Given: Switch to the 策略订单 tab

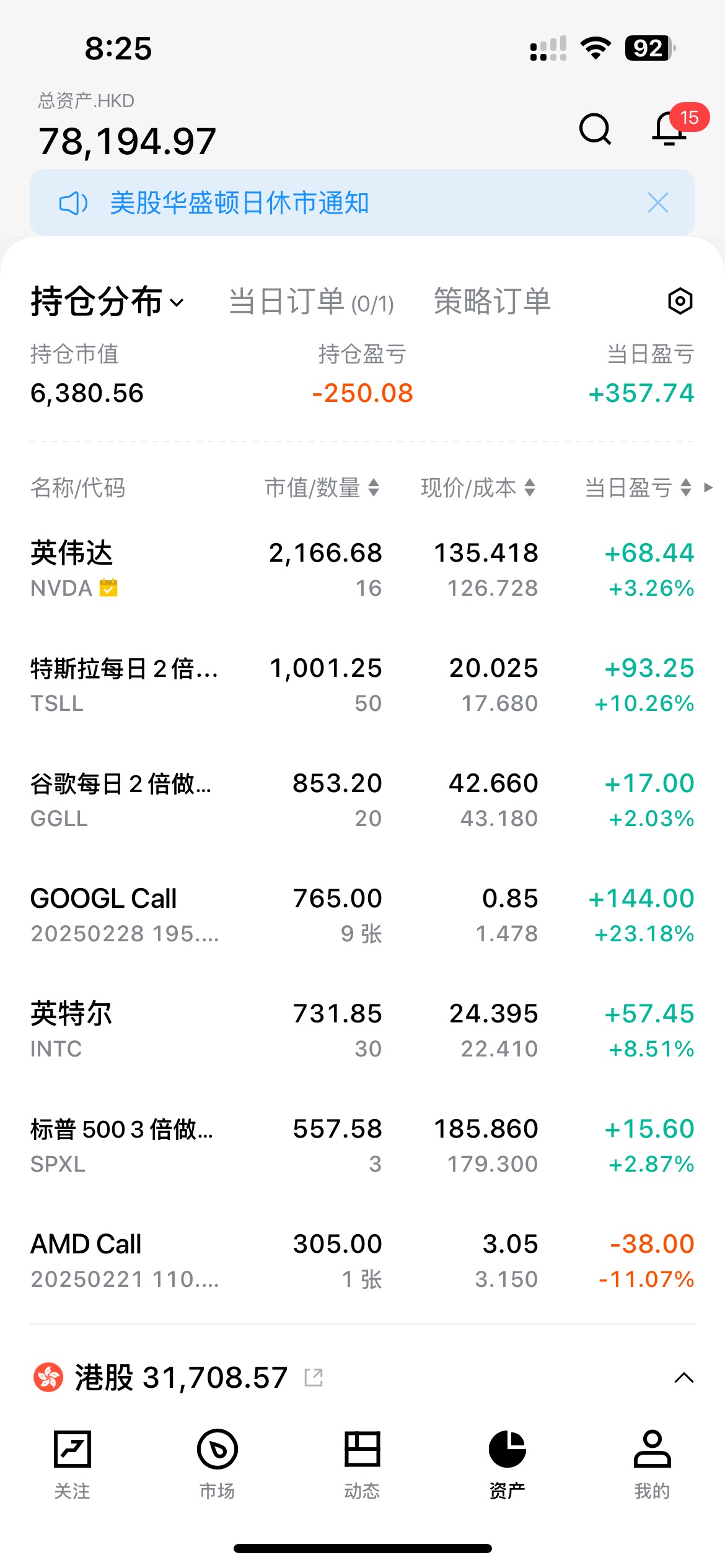Looking at the screenshot, I should click(492, 302).
